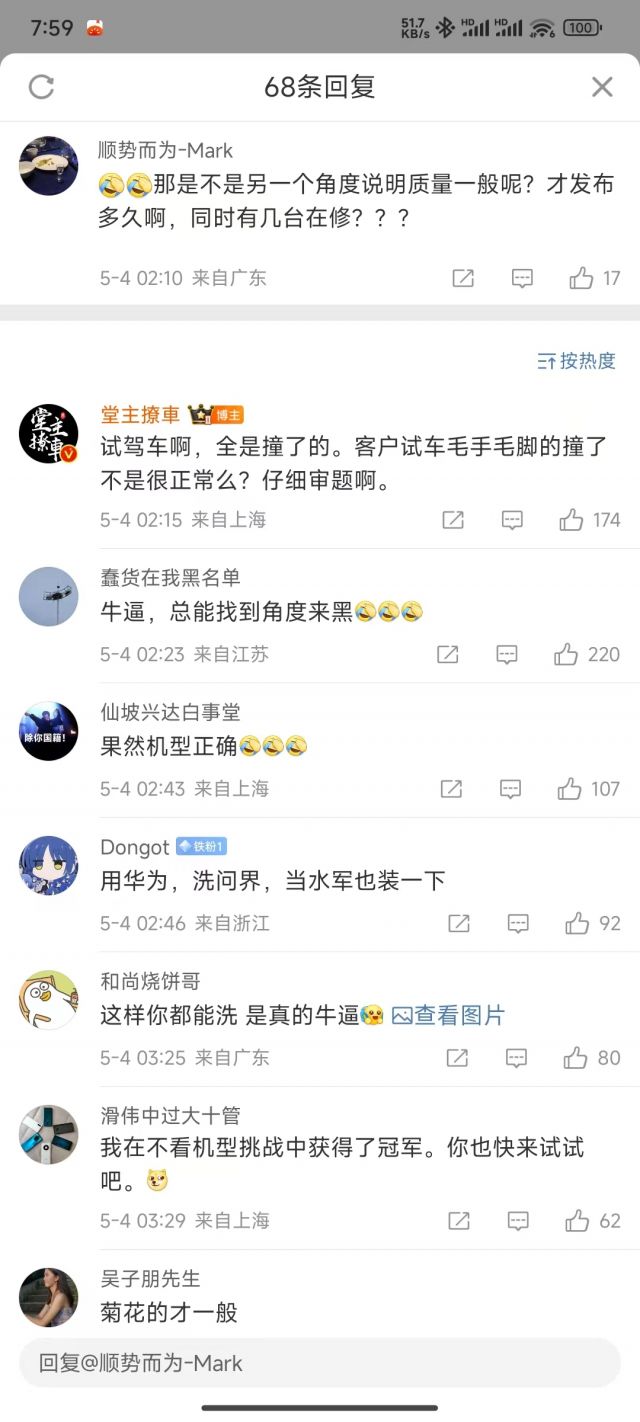Comment on 滑伟中过大十管's reply
Screen dimensions: 640x1422
tap(518, 1221)
